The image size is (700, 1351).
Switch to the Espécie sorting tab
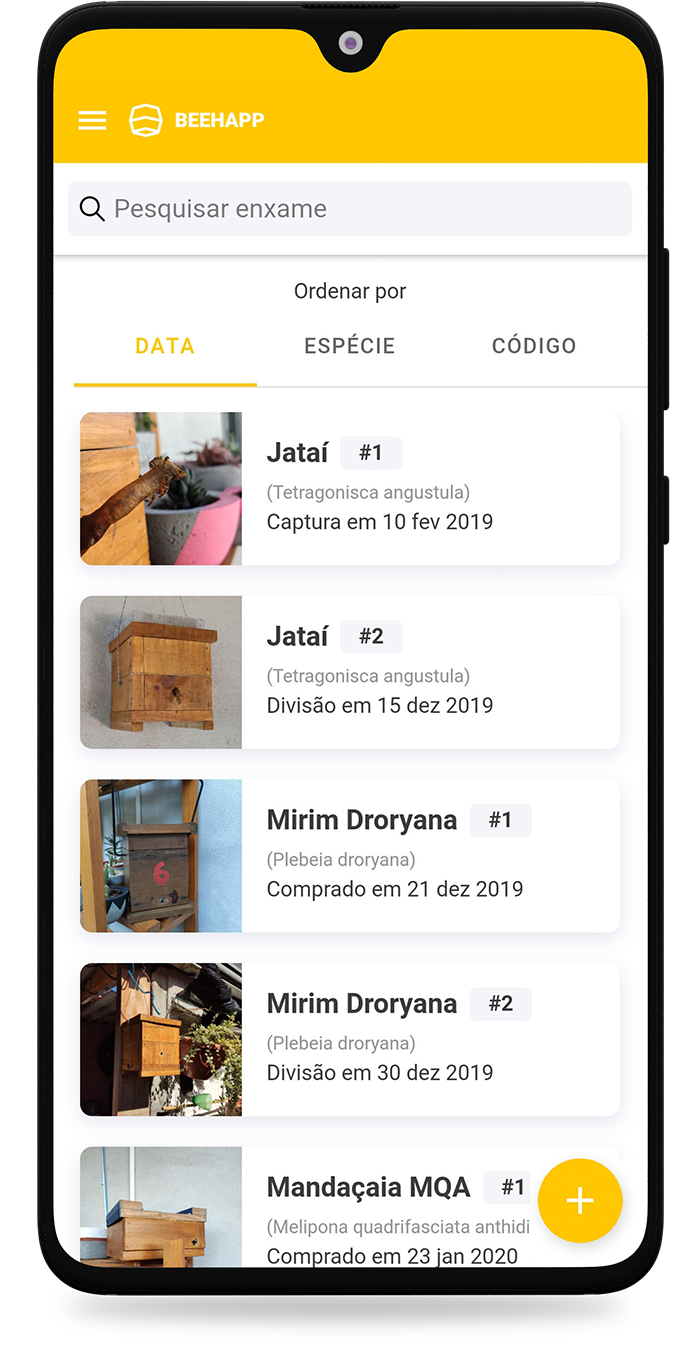350,347
